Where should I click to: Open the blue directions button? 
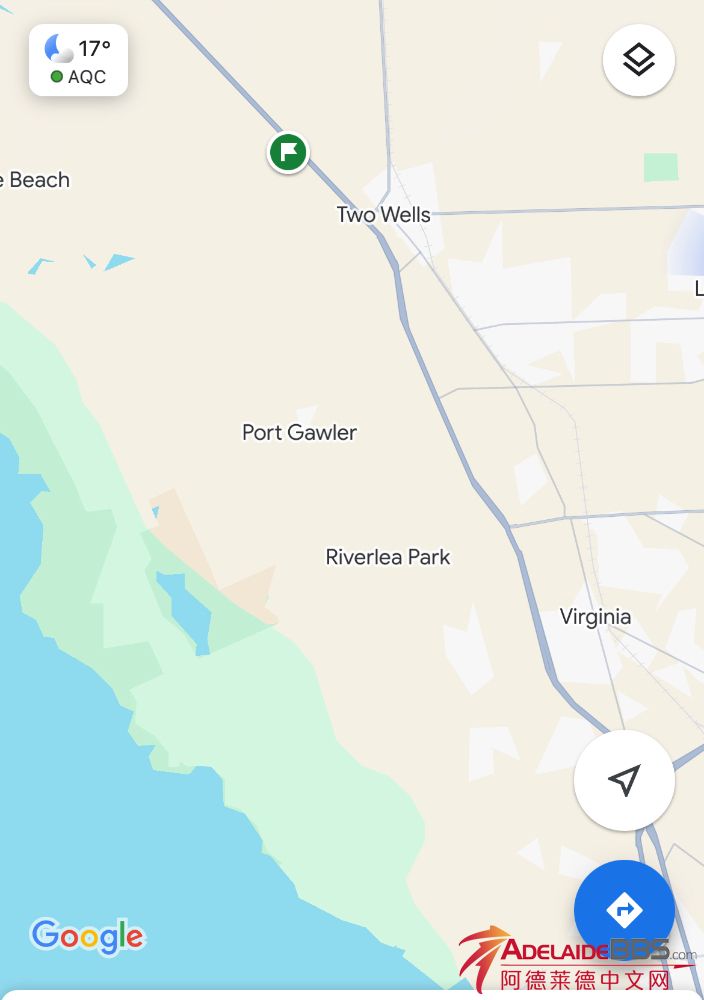[x=624, y=910]
